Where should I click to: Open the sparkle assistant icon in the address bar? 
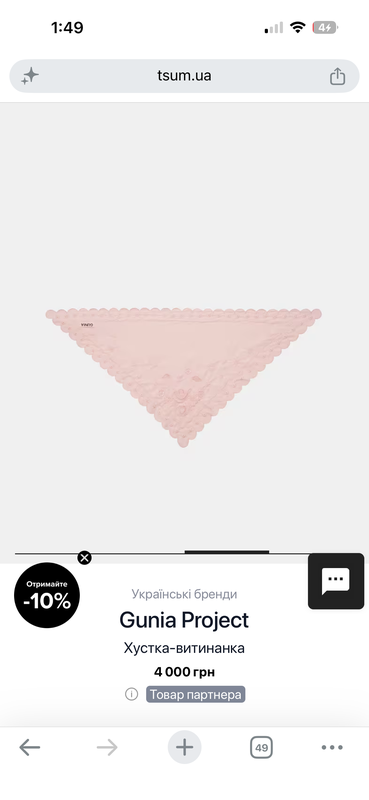(30, 77)
